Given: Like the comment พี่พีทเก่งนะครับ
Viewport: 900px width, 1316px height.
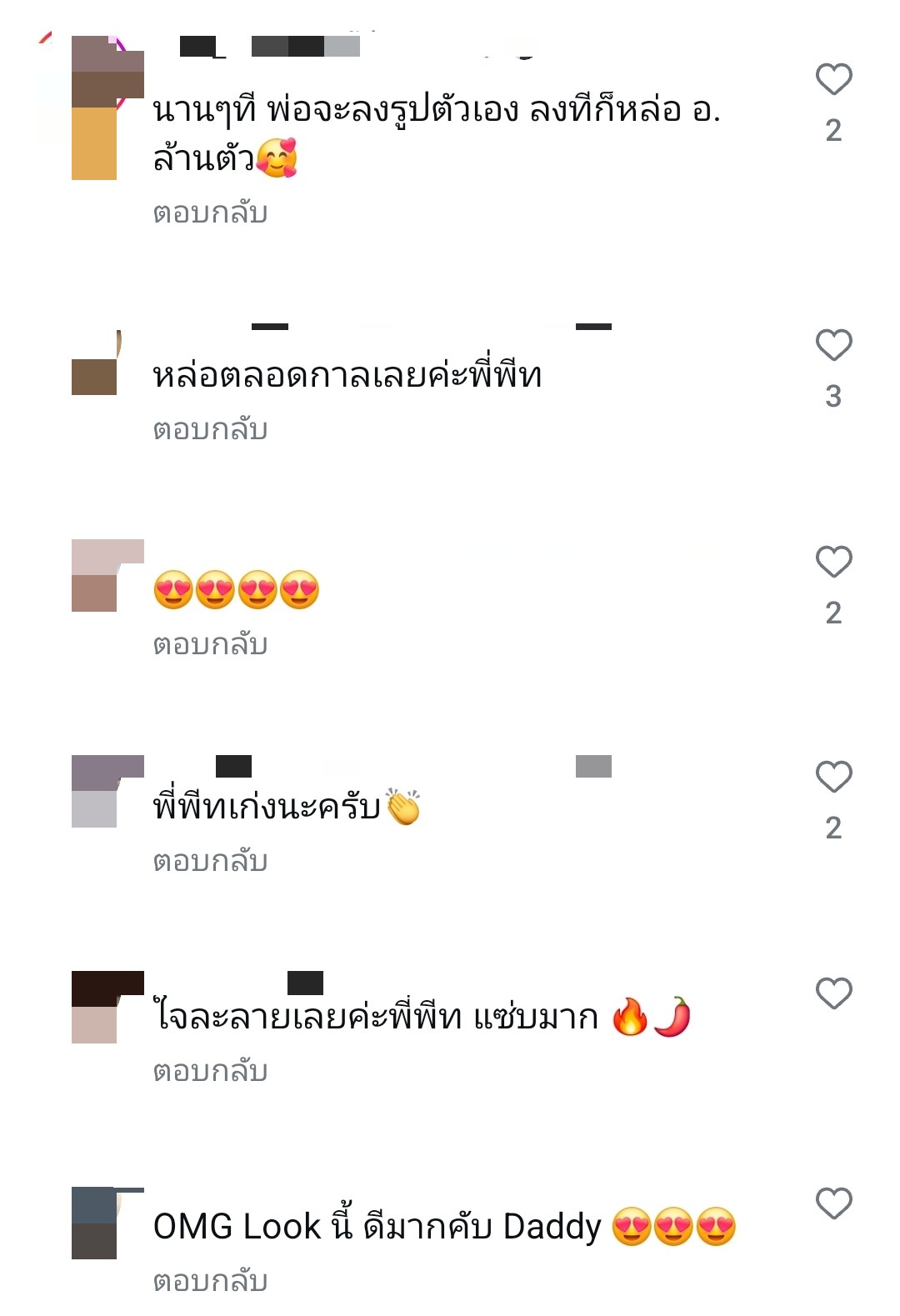Looking at the screenshot, I should (x=833, y=777).
